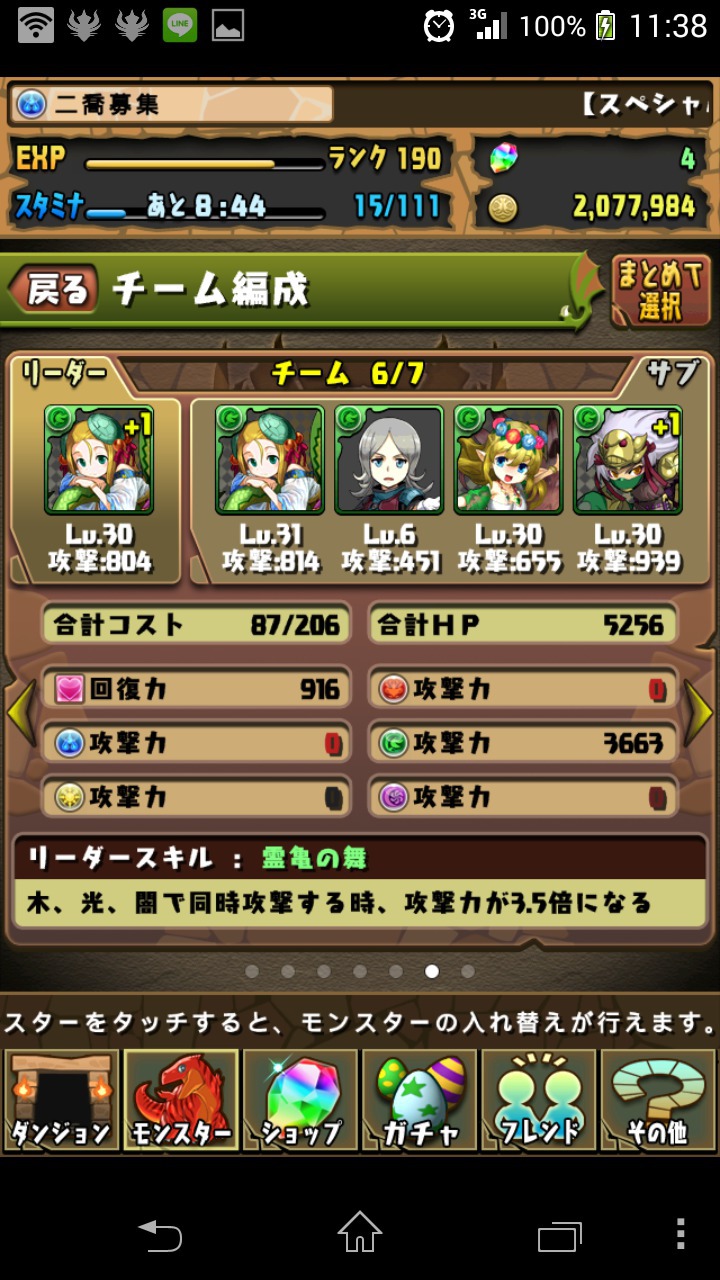Image resolution: width=720 pixels, height=1280 pixels.
Task: Open the ショップ tab
Action: [x=300, y=1100]
